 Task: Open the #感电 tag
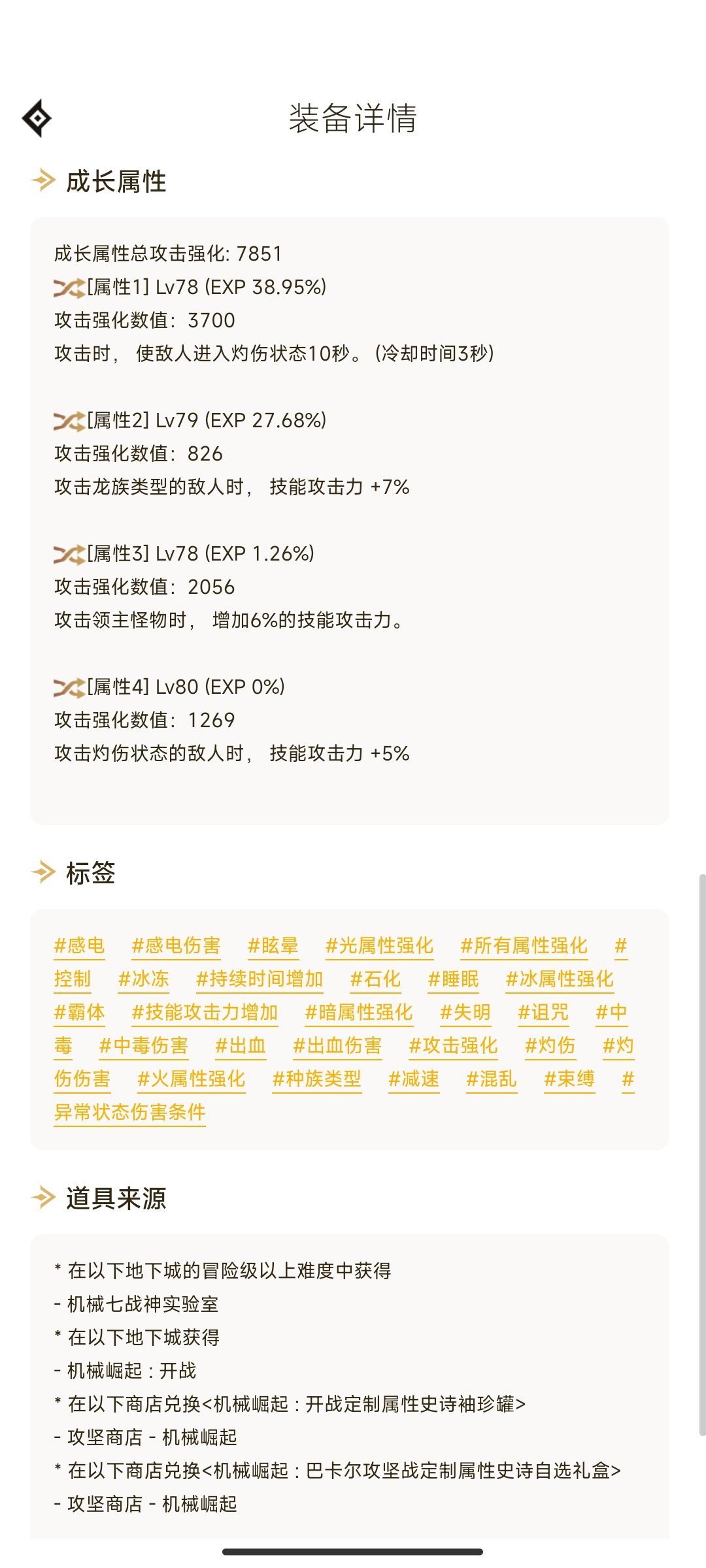pyautogui.click(x=79, y=945)
